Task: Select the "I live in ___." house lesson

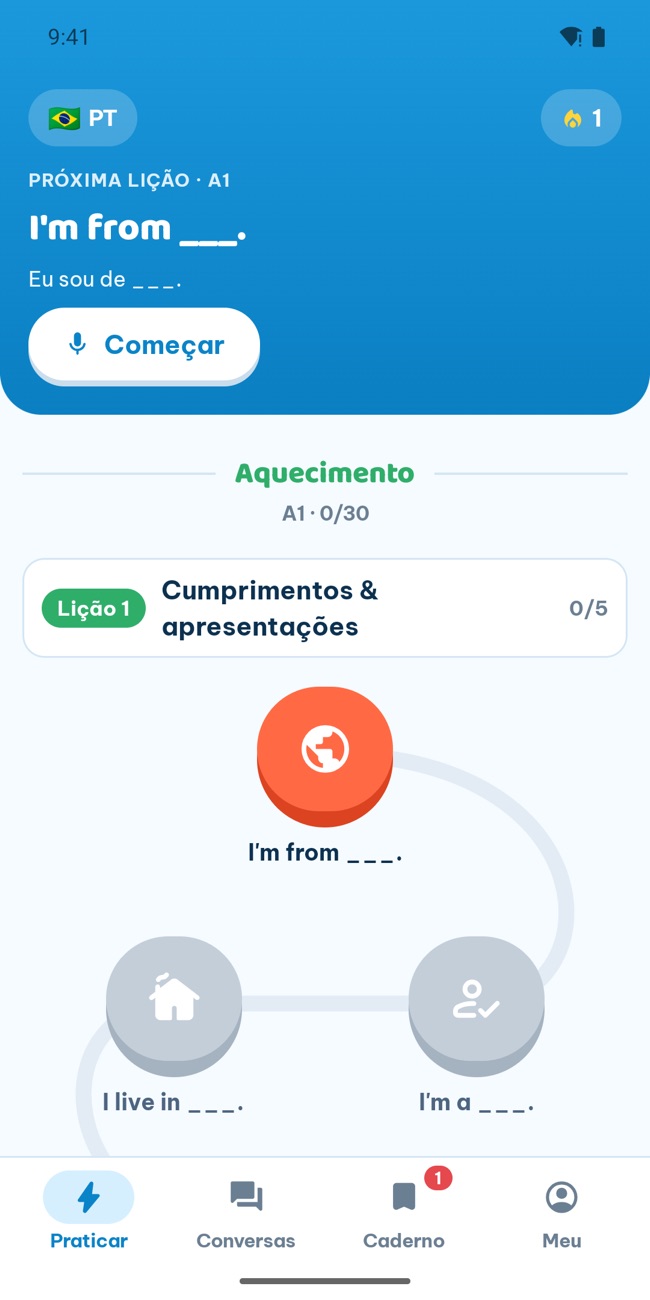Action: pyautogui.click(x=174, y=1004)
